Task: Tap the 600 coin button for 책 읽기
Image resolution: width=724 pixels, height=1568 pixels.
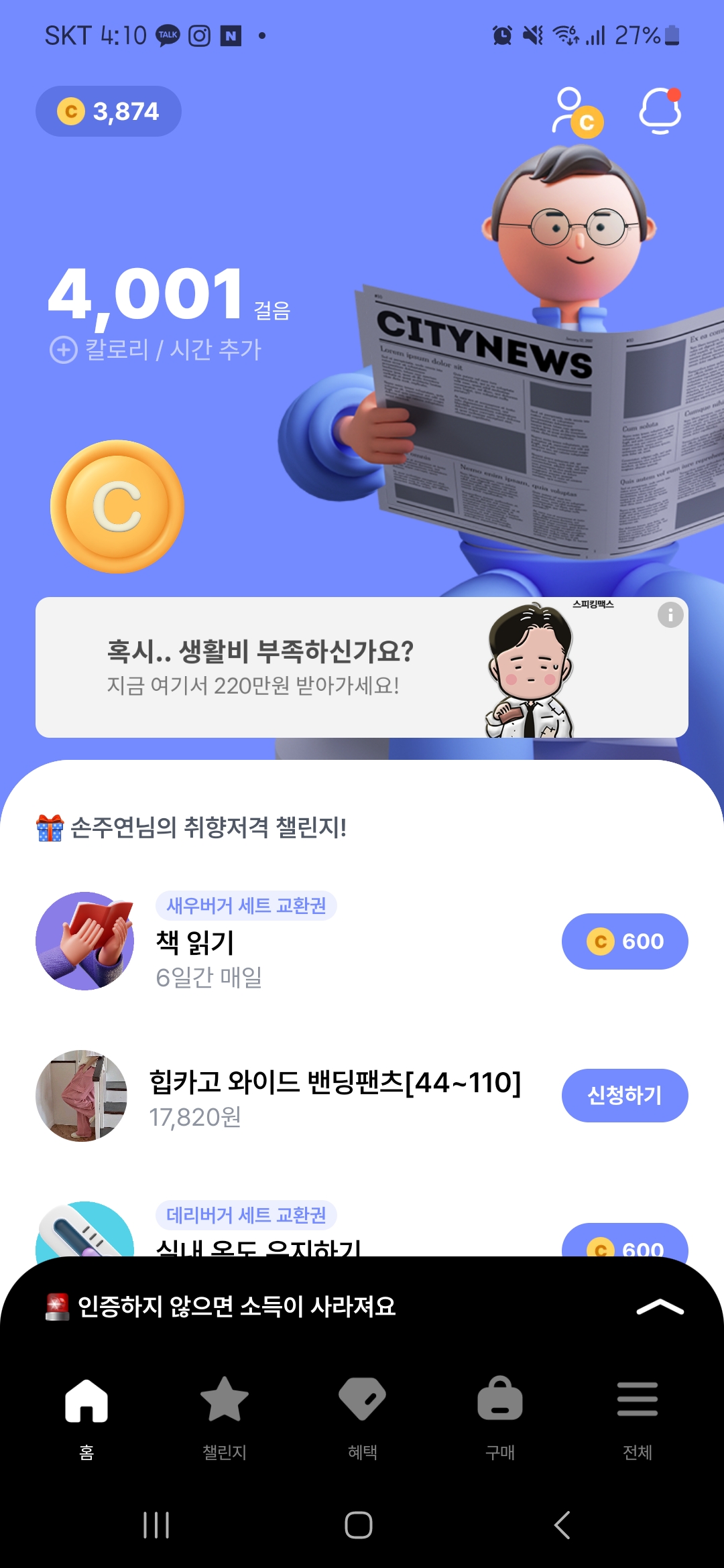Action: click(625, 941)
